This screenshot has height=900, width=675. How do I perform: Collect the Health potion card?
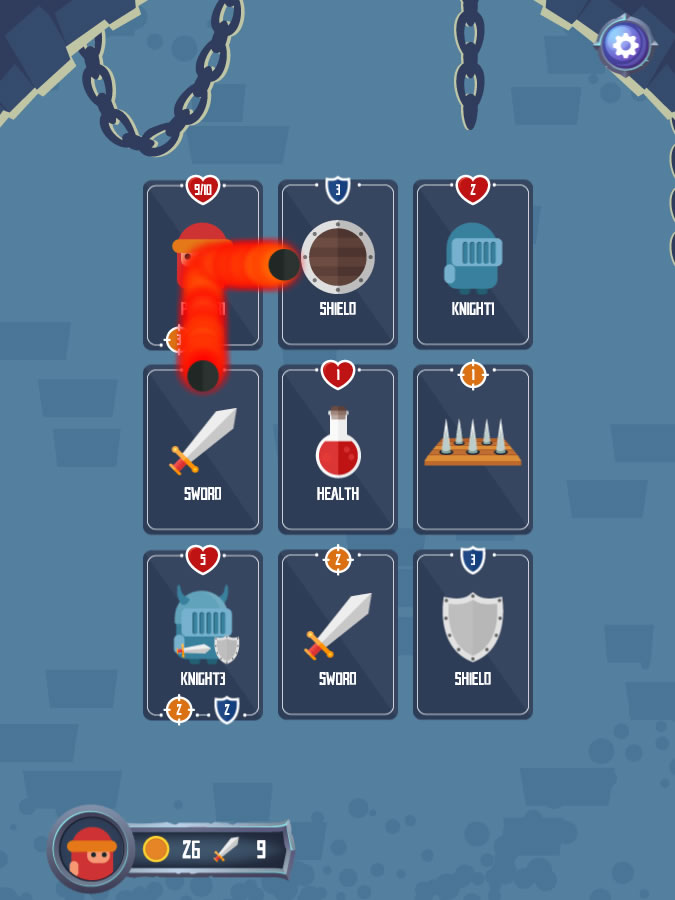point(338,450)
